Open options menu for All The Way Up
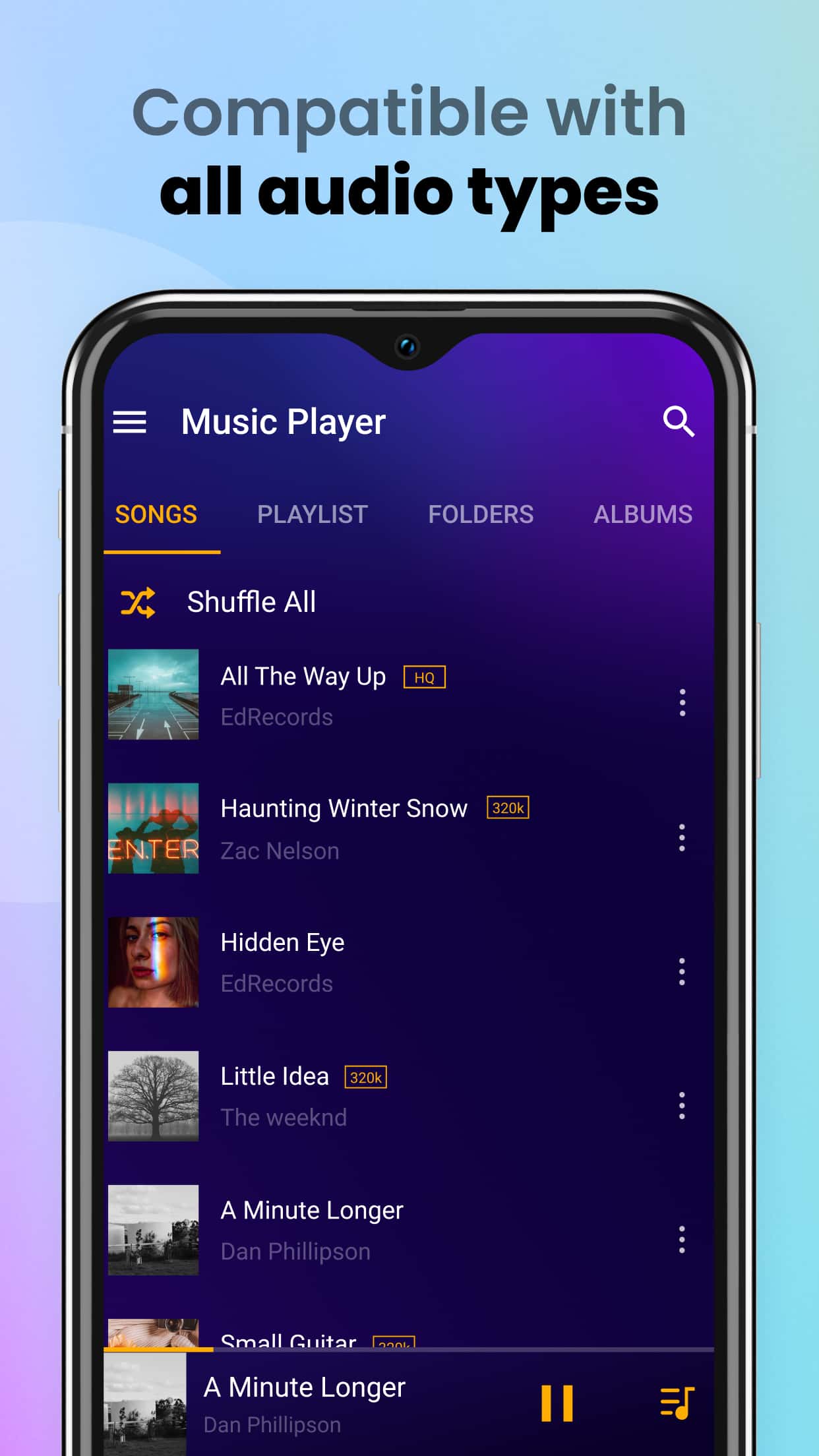819x1456 pixels. 682,702
